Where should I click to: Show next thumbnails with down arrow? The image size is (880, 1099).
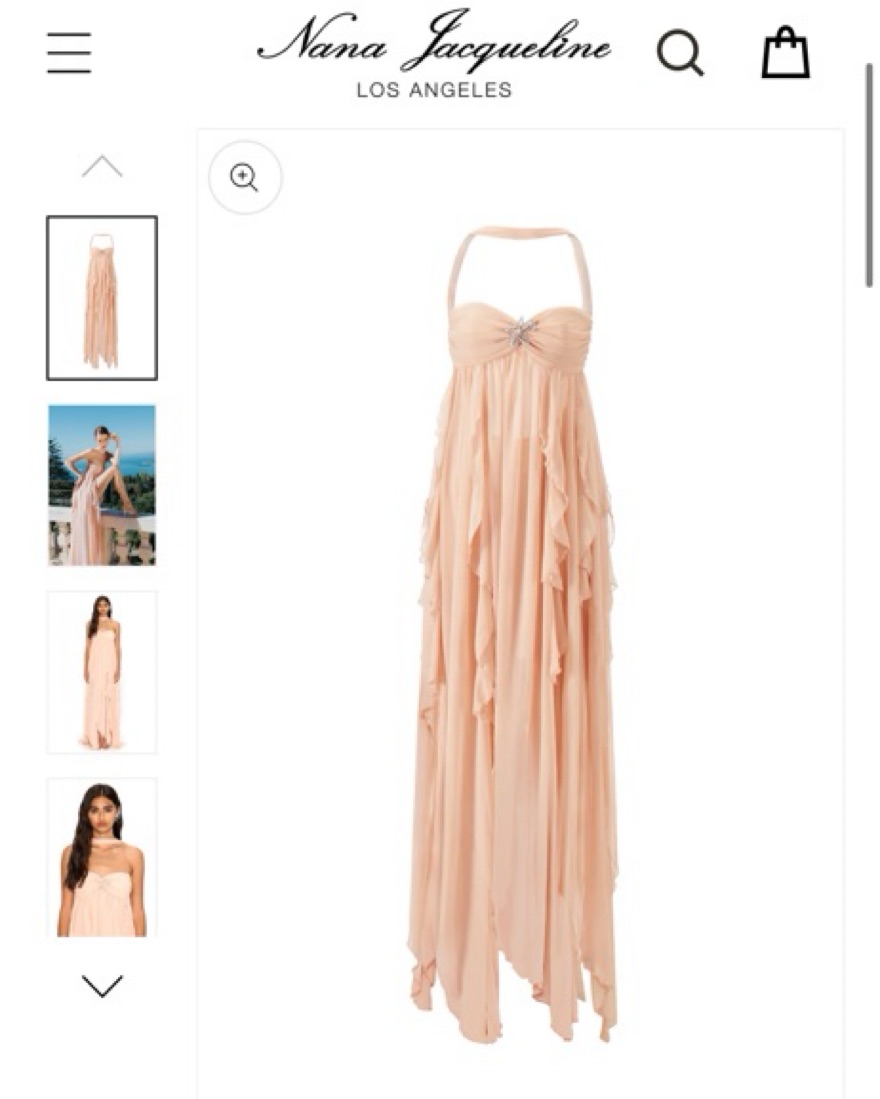[102, 986]
